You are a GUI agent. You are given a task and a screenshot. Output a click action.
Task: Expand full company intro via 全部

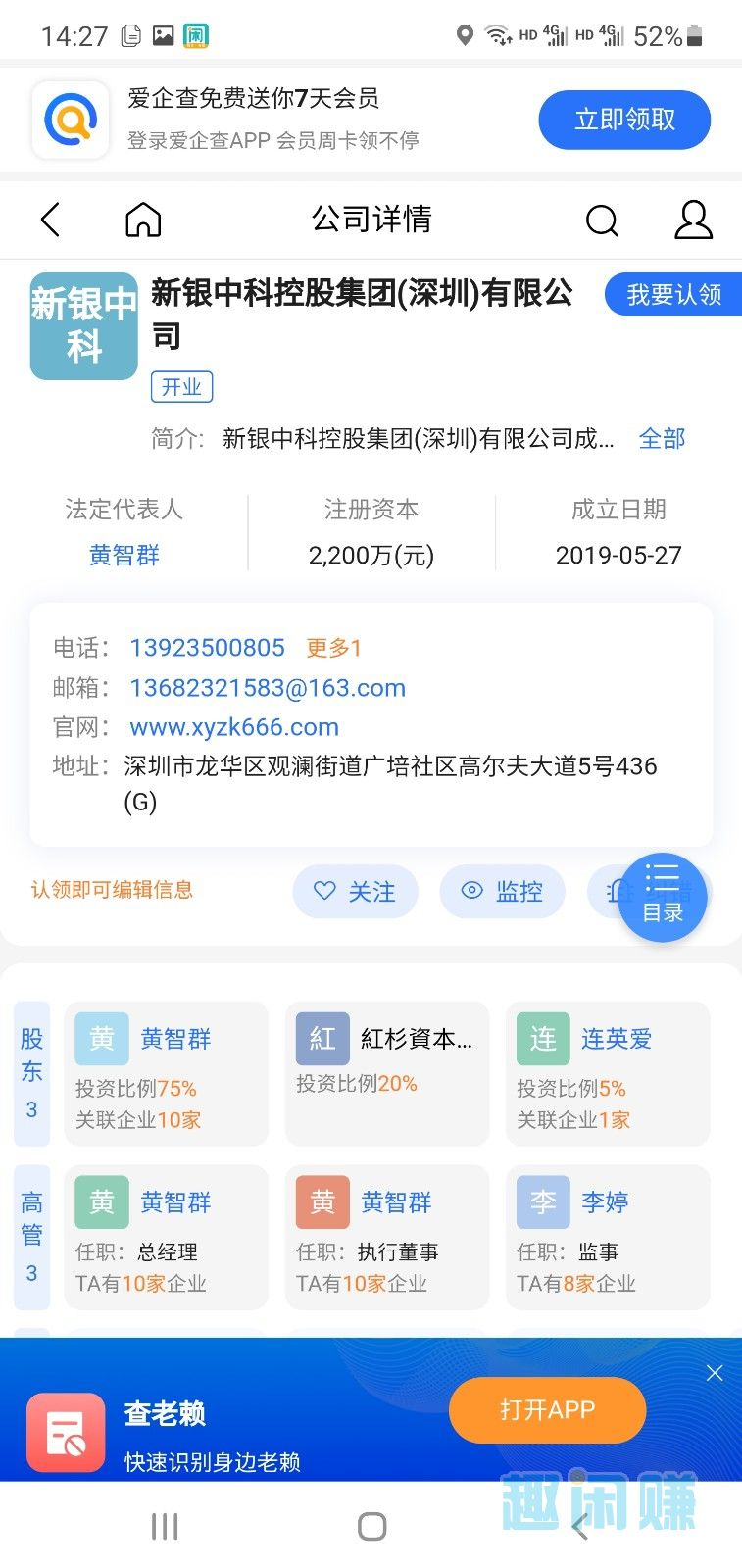click(662, 438)
